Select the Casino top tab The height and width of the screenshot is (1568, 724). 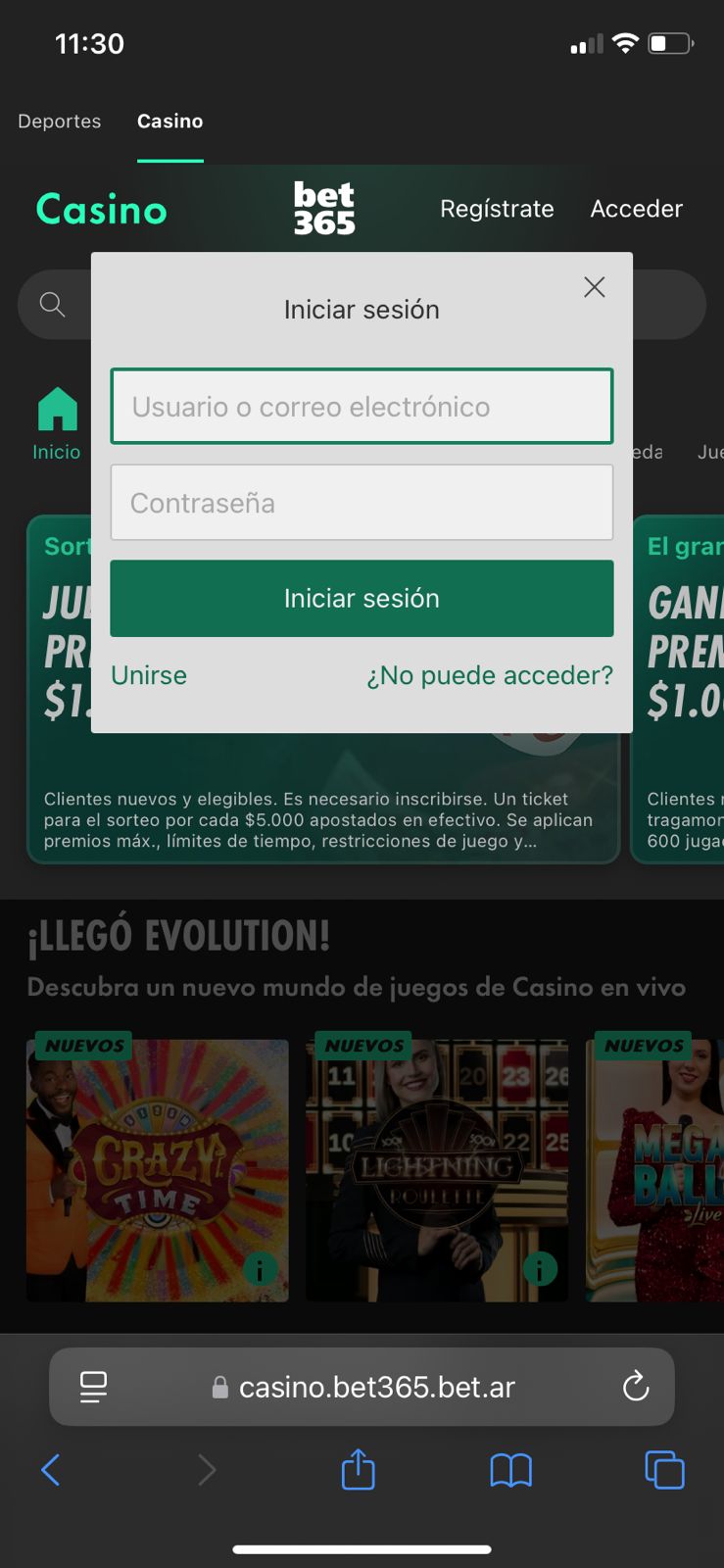tap(169, 122)
